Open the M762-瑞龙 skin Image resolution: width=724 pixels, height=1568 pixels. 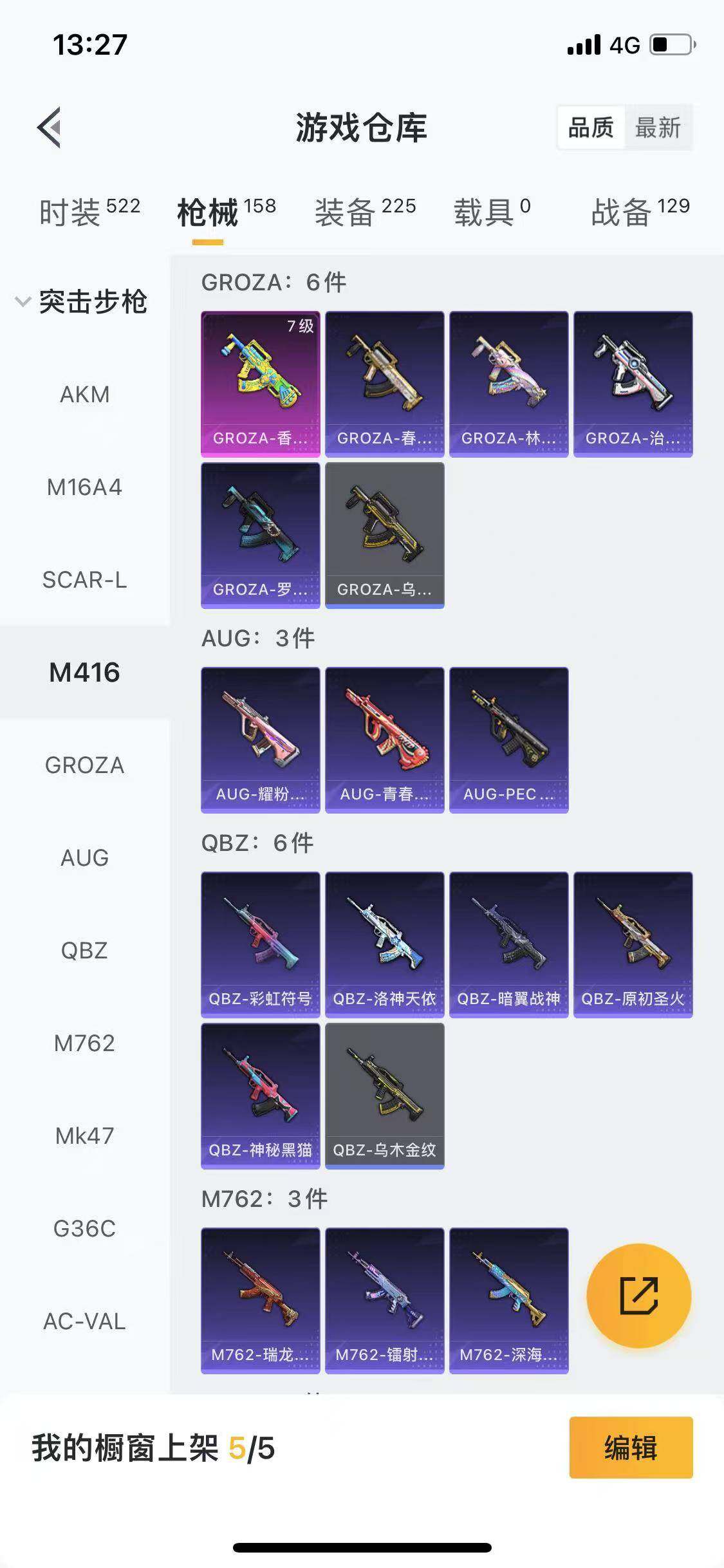(x=260, y=1300)
